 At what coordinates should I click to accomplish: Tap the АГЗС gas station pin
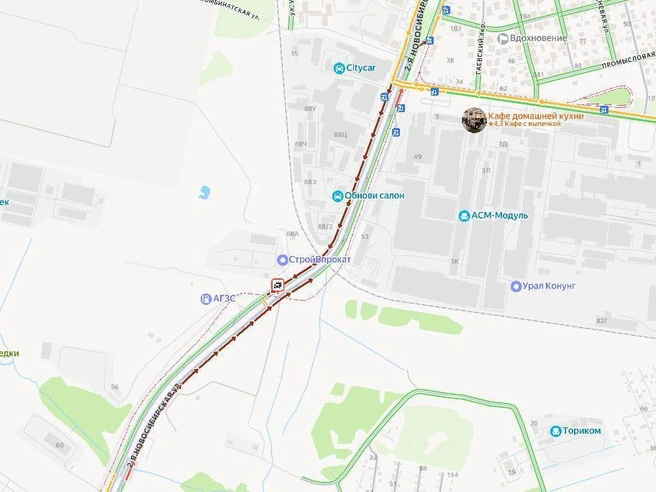(x=204, y=298)
